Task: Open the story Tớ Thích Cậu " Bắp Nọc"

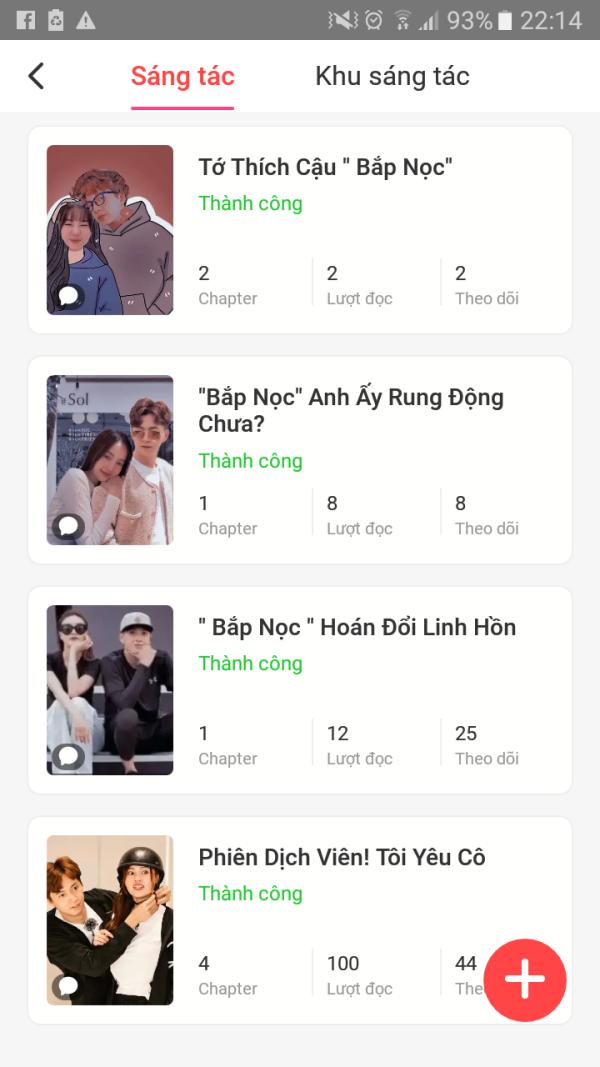Action: [x=300, y=230]
